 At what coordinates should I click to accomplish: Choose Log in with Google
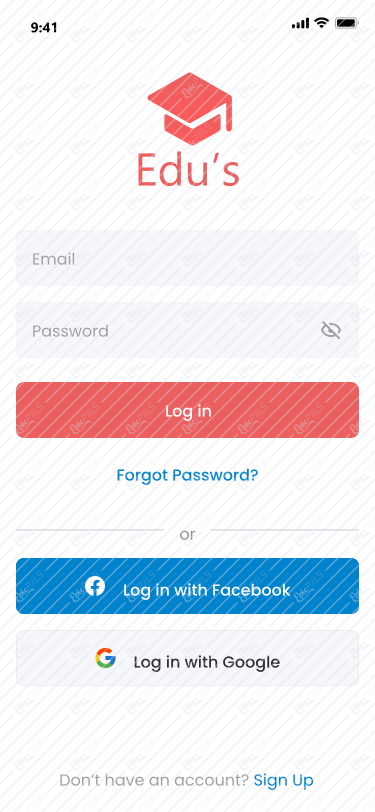187,658
